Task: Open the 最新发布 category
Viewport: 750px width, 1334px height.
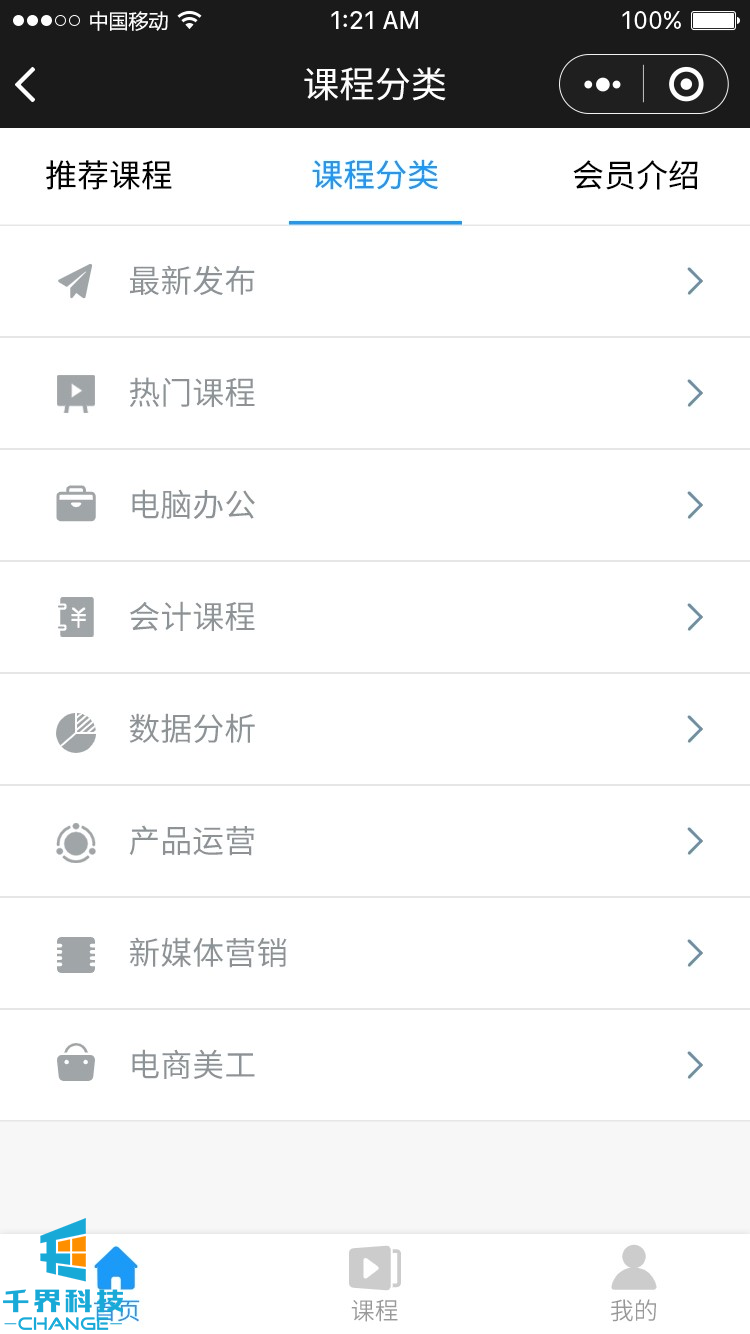Action: click(375, 282)
